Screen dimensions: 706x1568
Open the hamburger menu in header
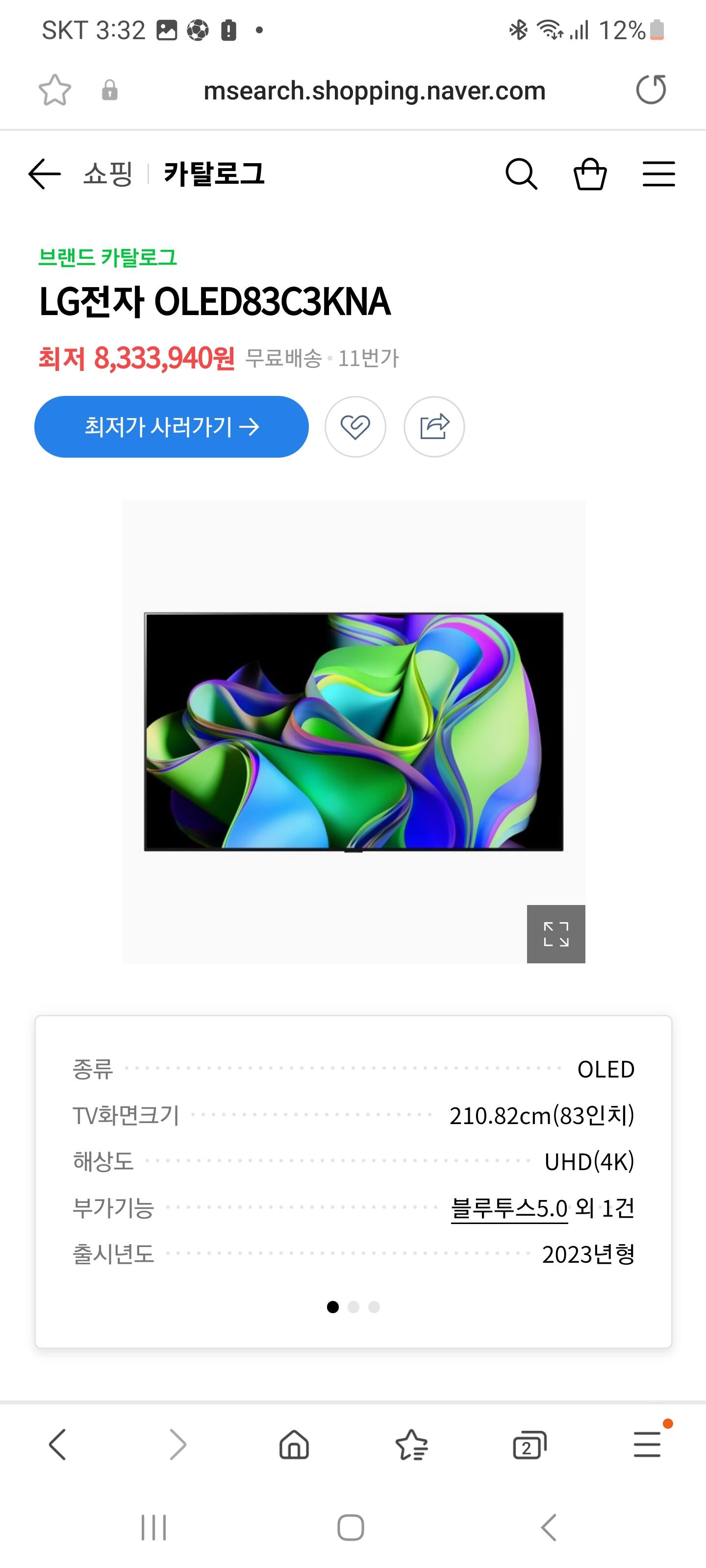tap(659, 174)
